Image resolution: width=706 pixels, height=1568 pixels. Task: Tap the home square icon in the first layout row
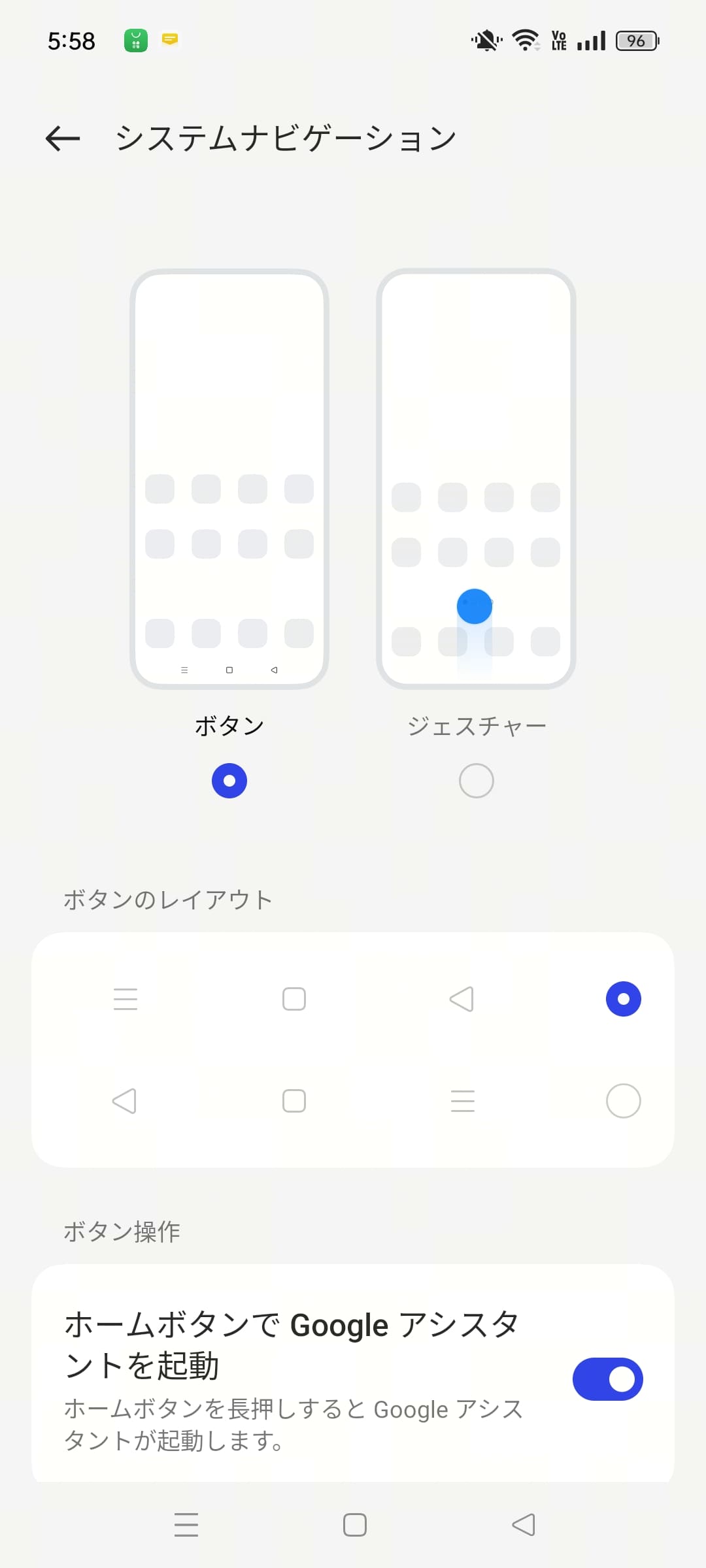293,998
